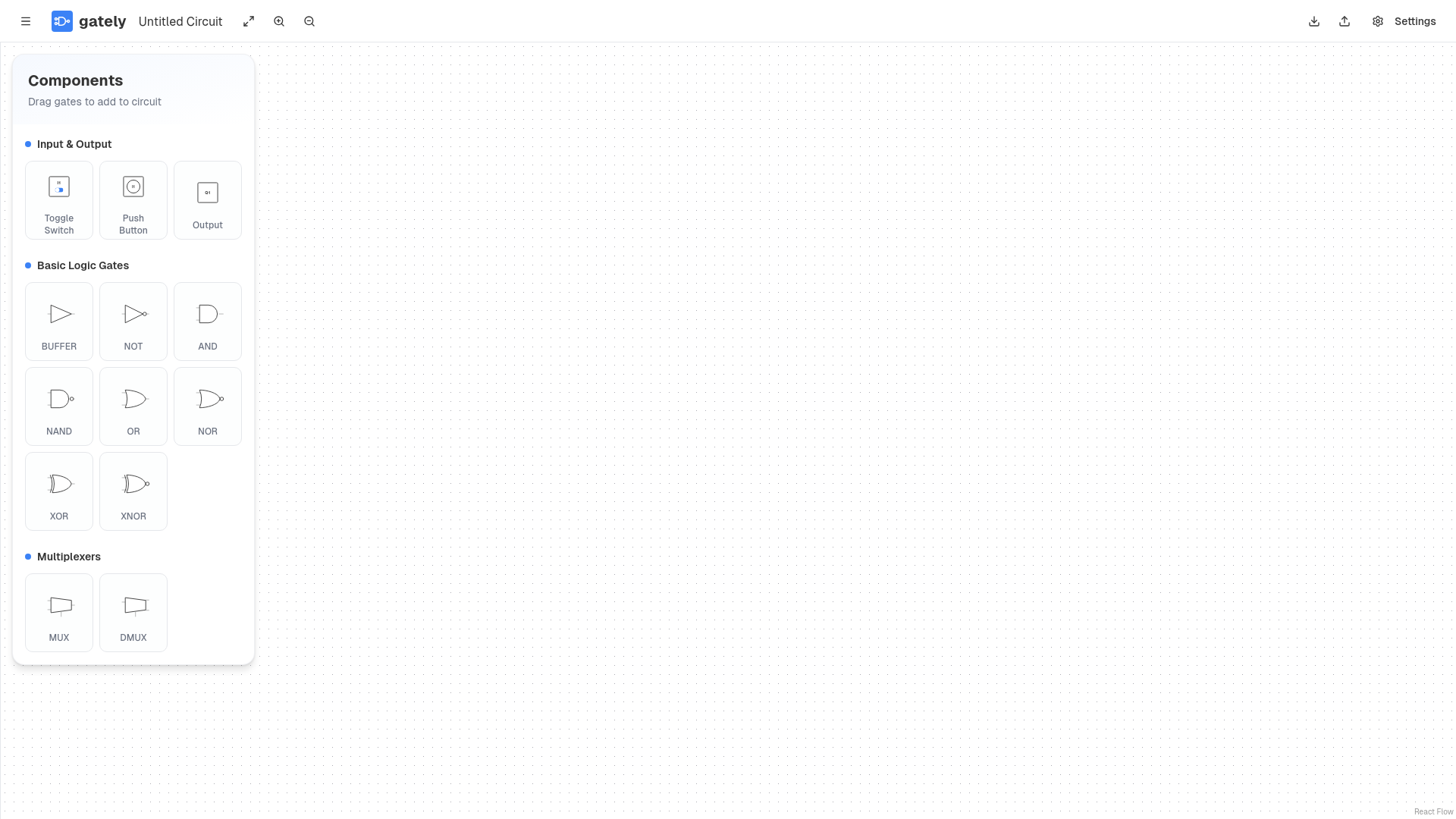Tap the NOR gate

point(208,406)
